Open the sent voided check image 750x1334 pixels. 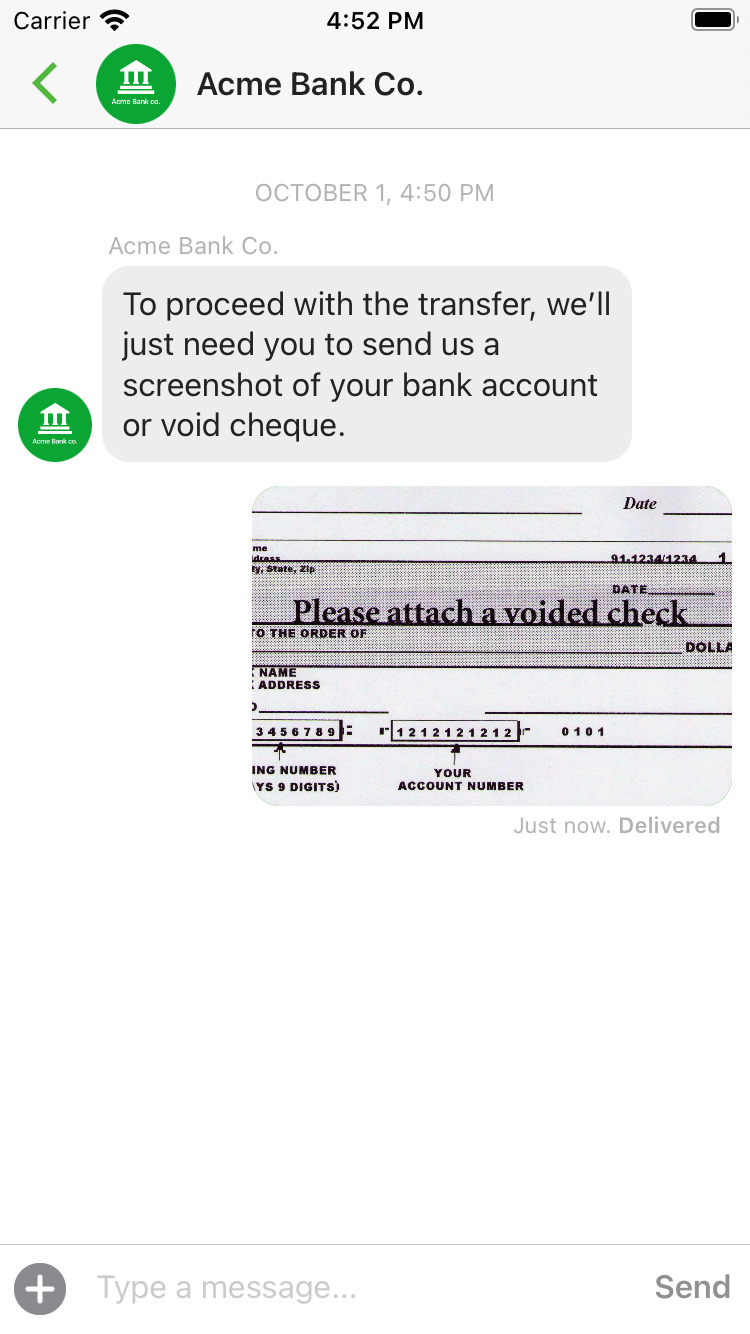pyautogui.click(x=491, y=646)
